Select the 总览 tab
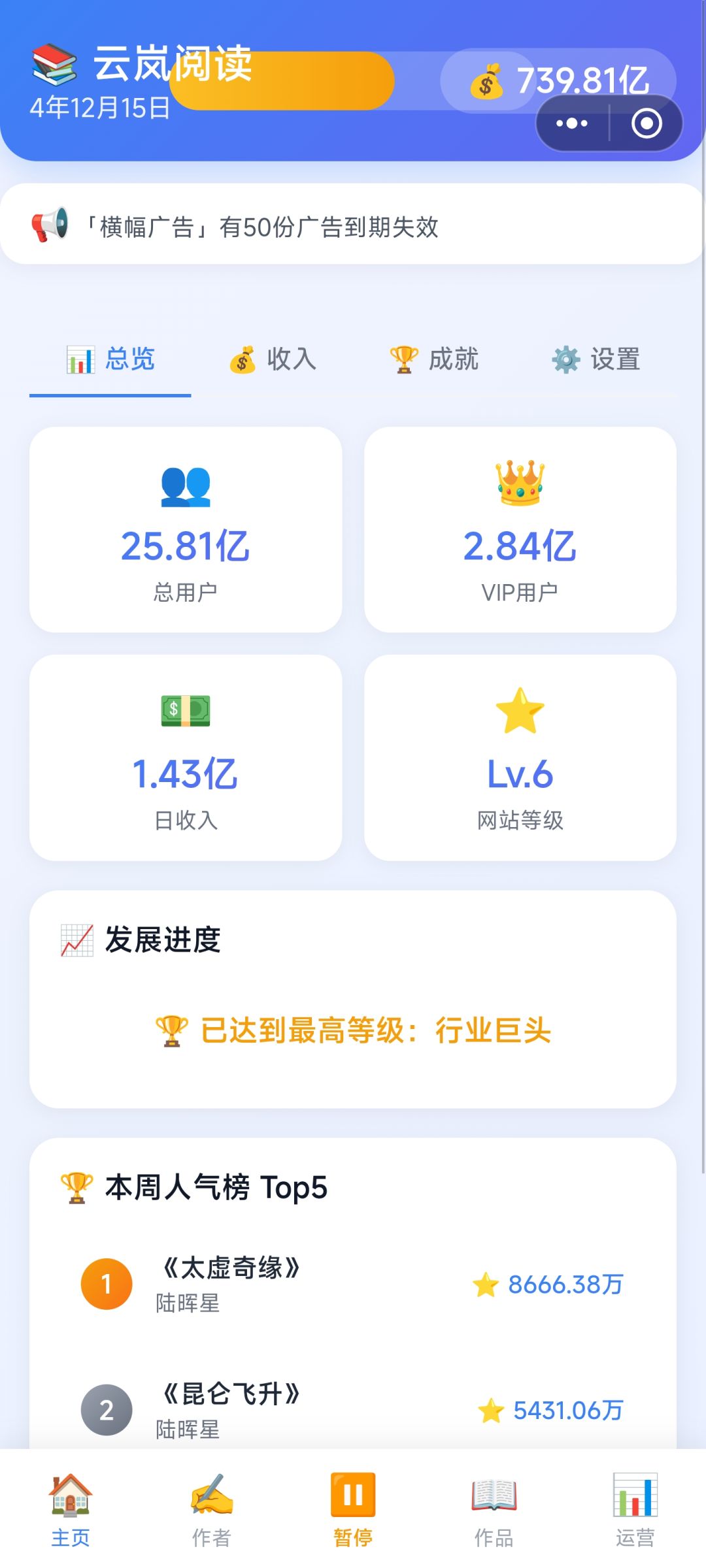 click(x=110, y=359)
